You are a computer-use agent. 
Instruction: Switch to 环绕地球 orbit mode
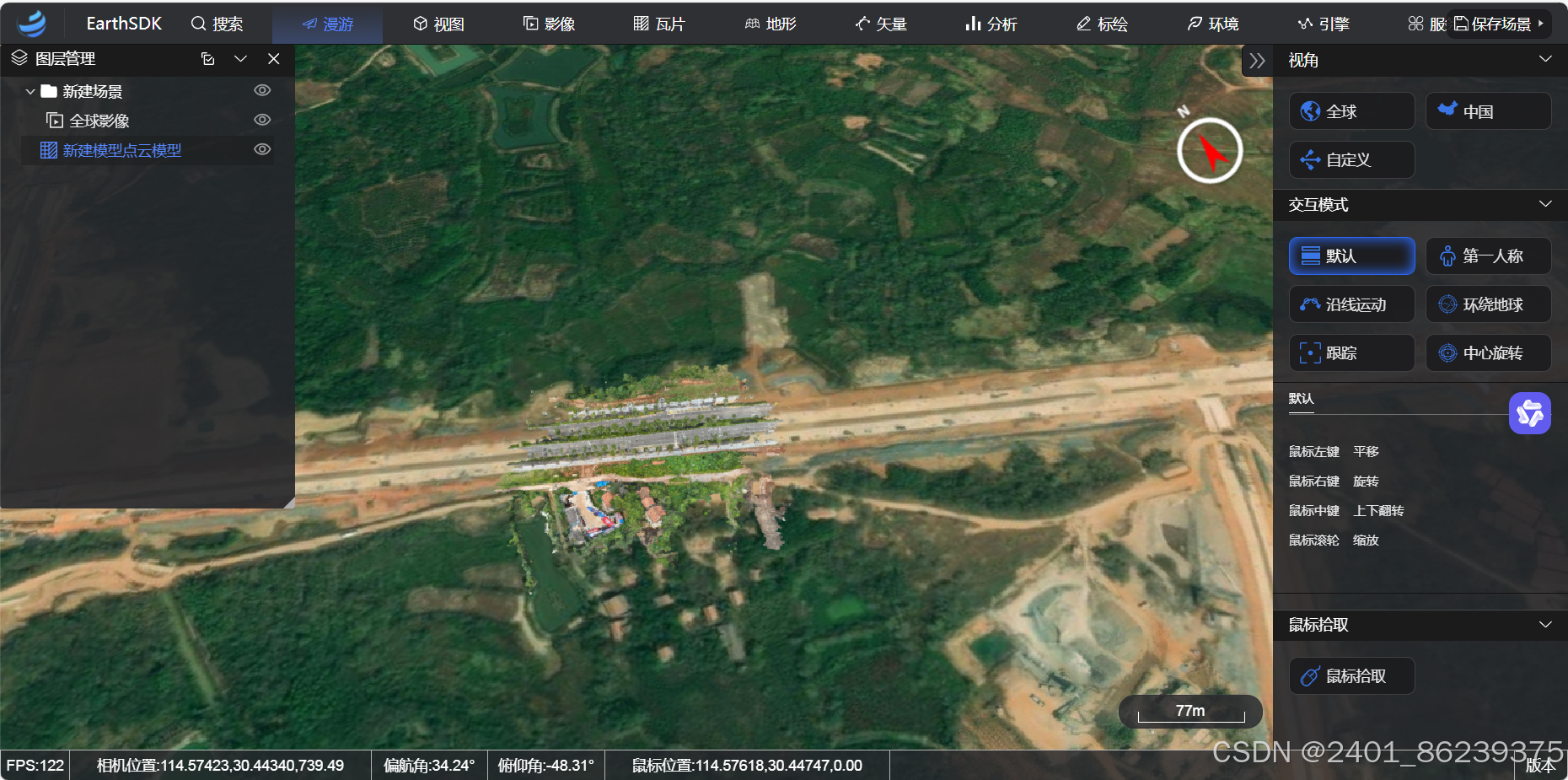pyautogui.click(x=1487, y=304)
